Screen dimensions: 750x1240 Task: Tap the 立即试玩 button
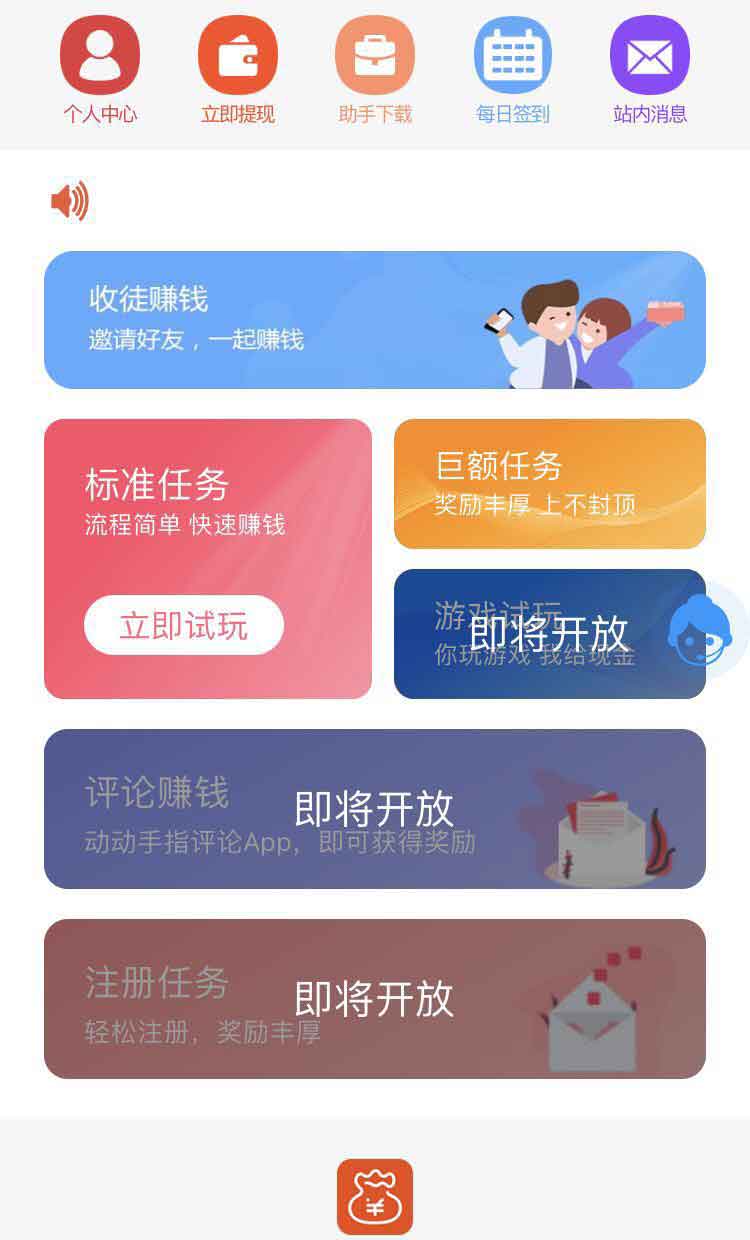point(184,625)
